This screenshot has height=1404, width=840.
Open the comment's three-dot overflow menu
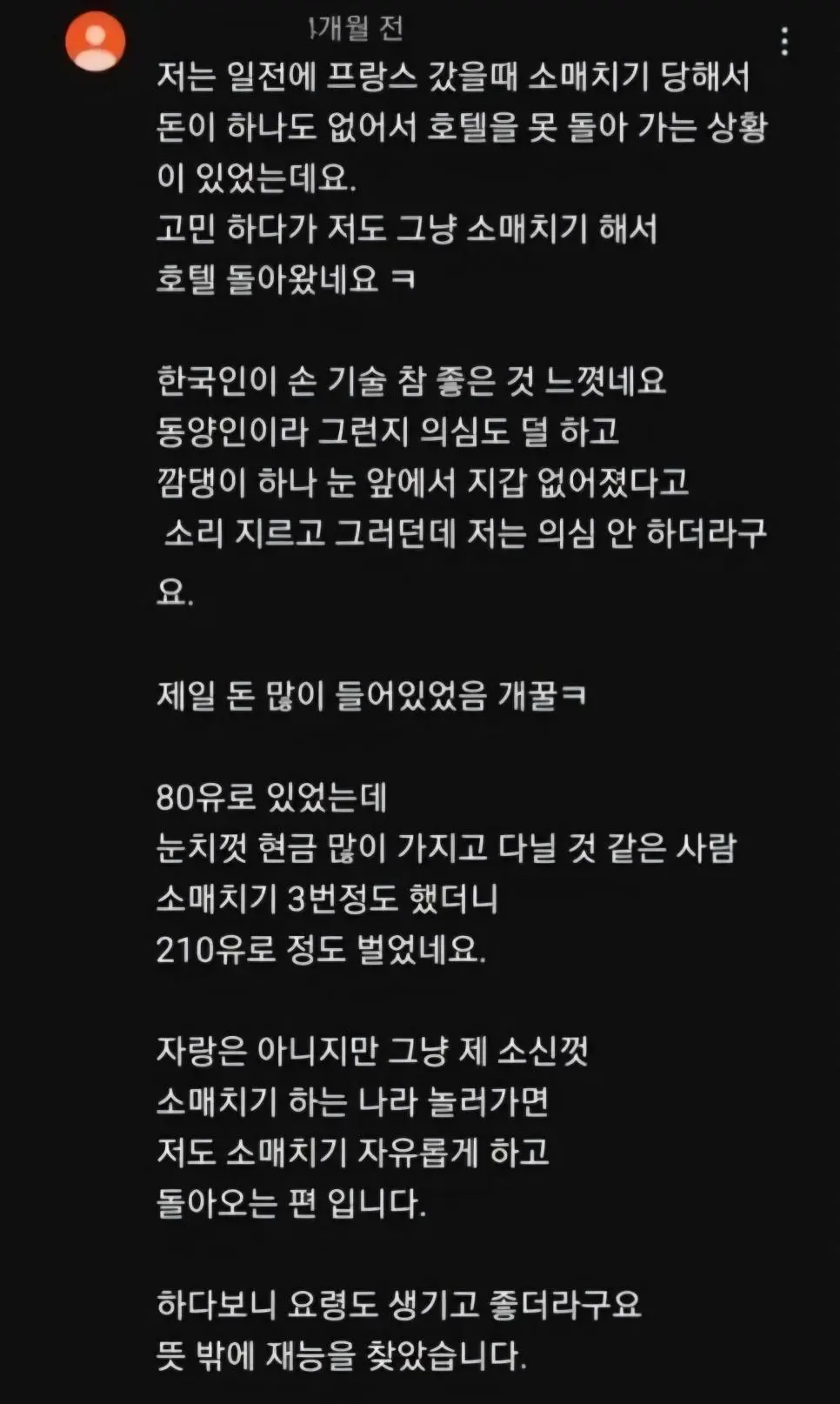(784, 42)
